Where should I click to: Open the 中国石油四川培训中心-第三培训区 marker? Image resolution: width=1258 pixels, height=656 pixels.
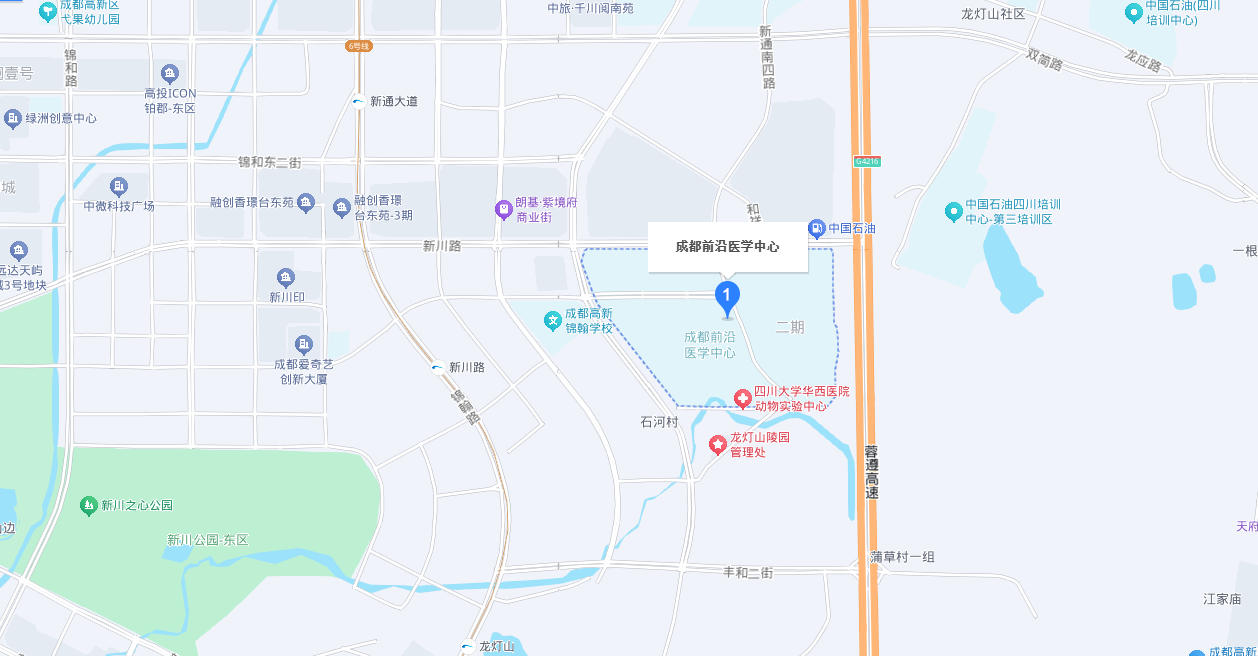(953, 211)
